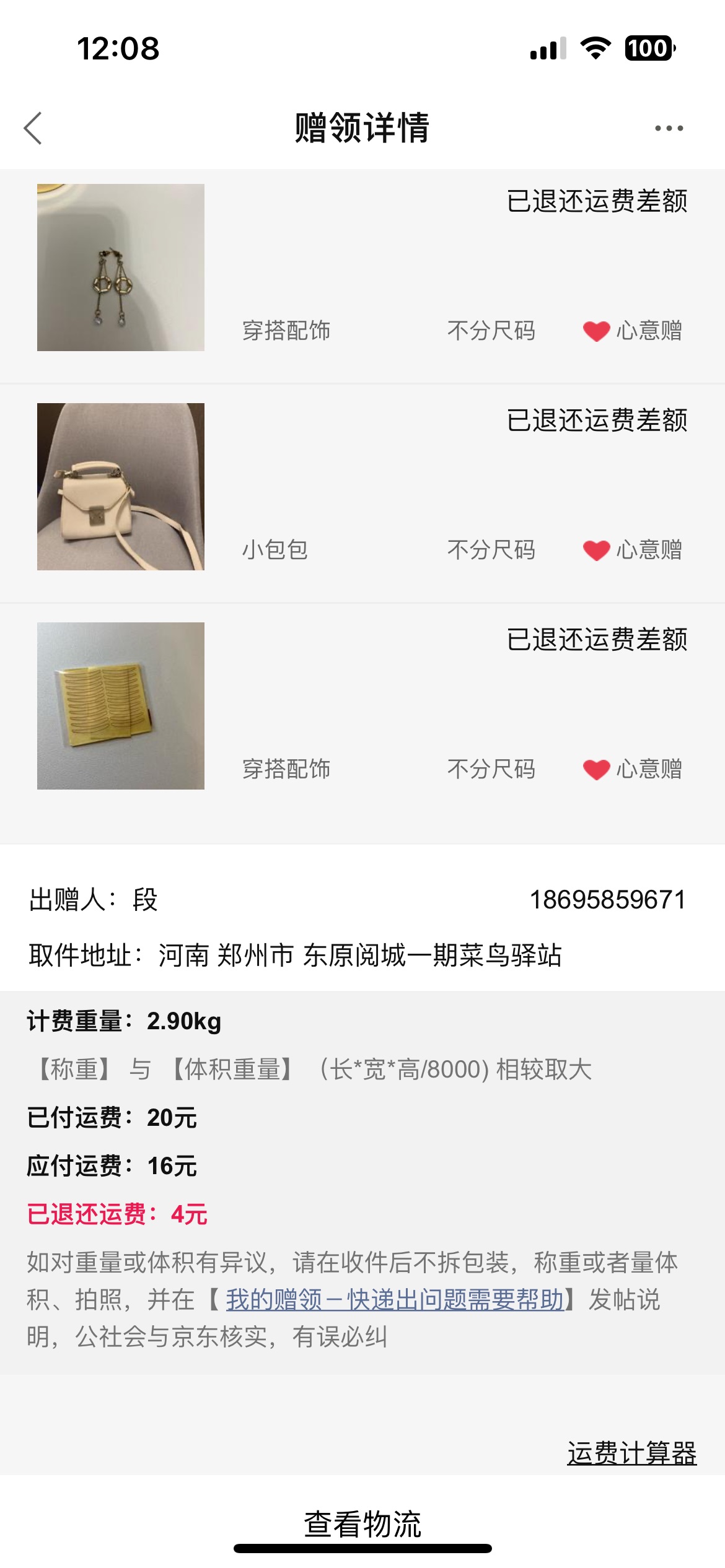Viewport: 725px width, 1568px height.
Task: Open the white handbag item thumbnail
Action: pos(121,487)
